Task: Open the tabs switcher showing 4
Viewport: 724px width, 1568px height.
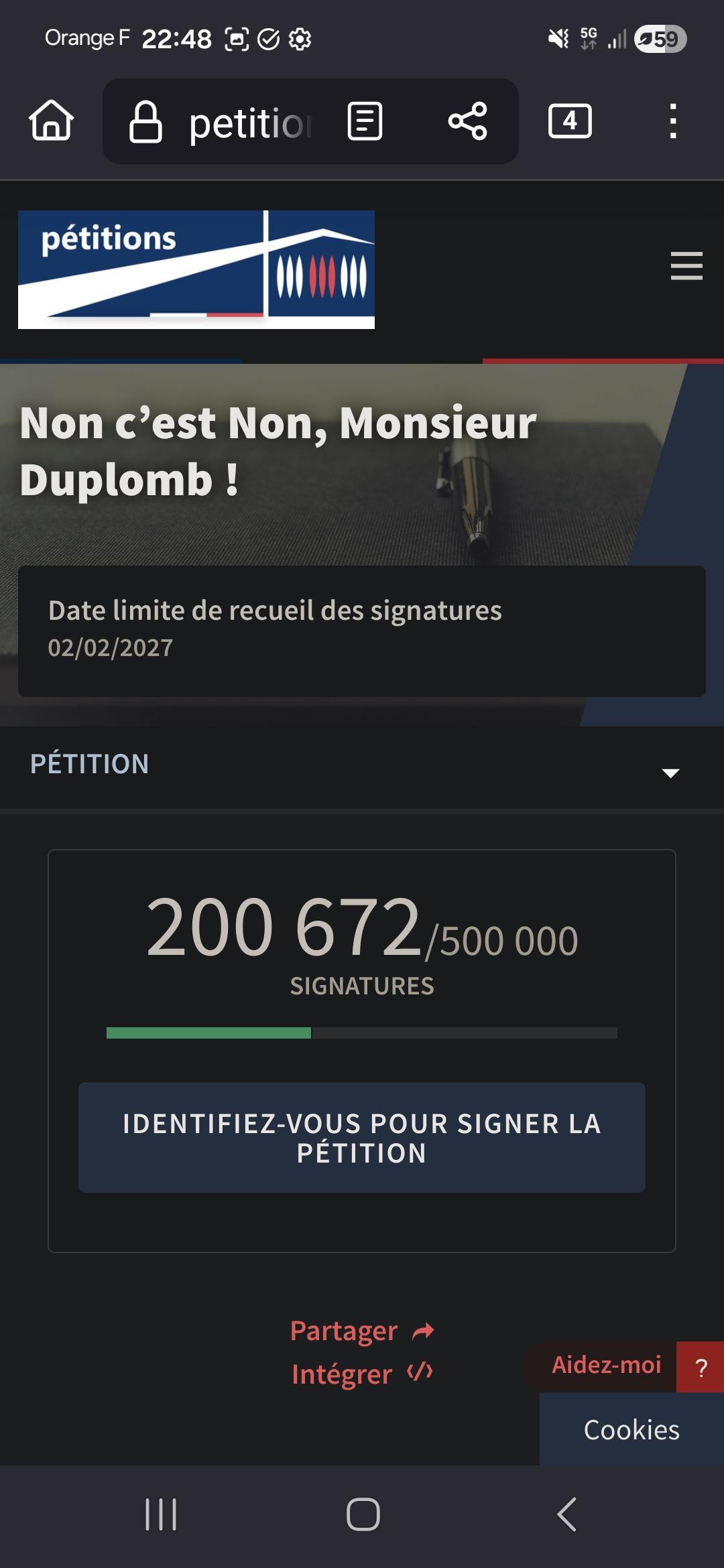Action: click(570, 121)
